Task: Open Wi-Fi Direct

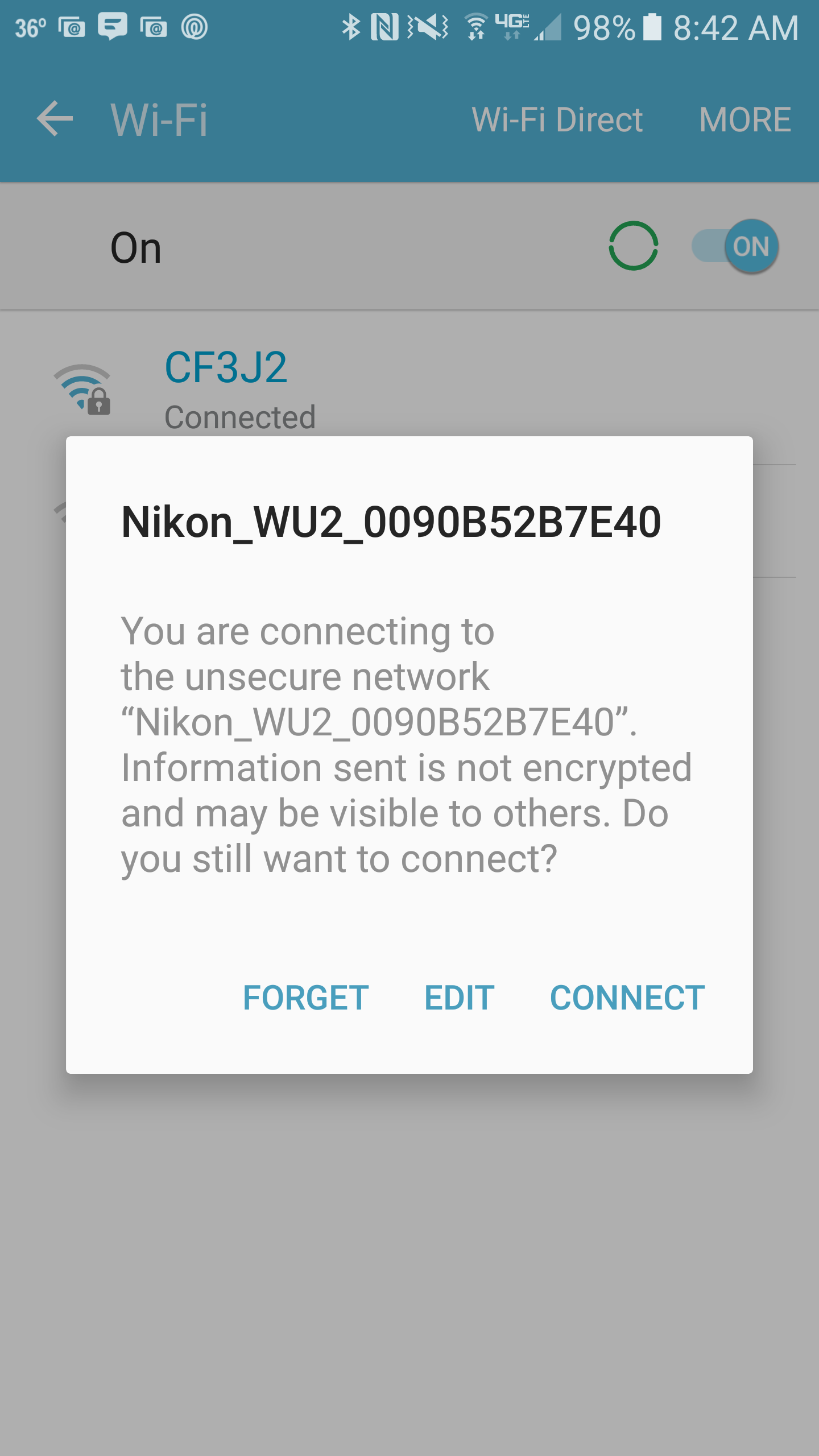Action: pos(557,119)
